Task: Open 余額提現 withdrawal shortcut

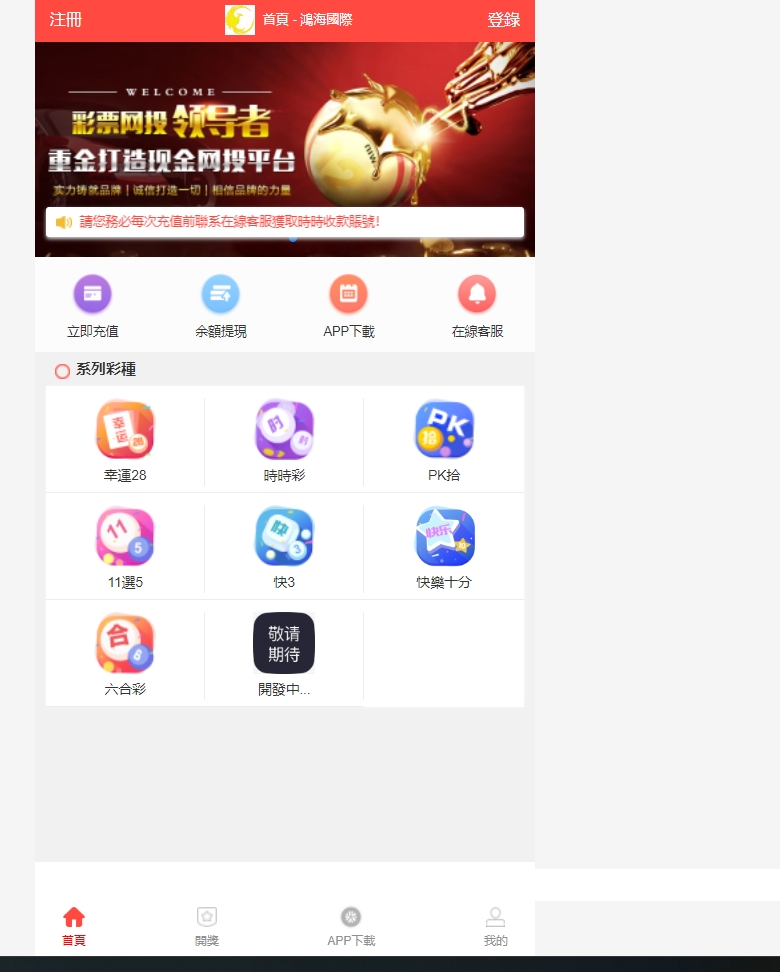Action: 221,307
